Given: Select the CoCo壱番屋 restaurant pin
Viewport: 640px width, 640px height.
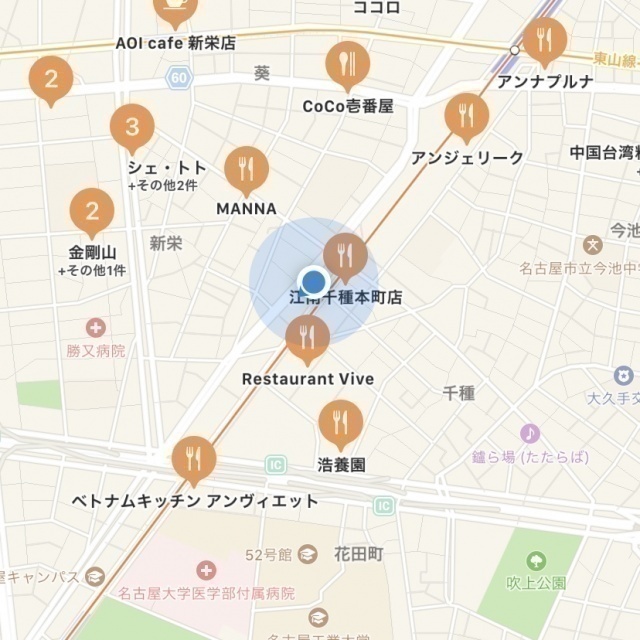Looking at the screenshot, I should [x=347, y=65].
